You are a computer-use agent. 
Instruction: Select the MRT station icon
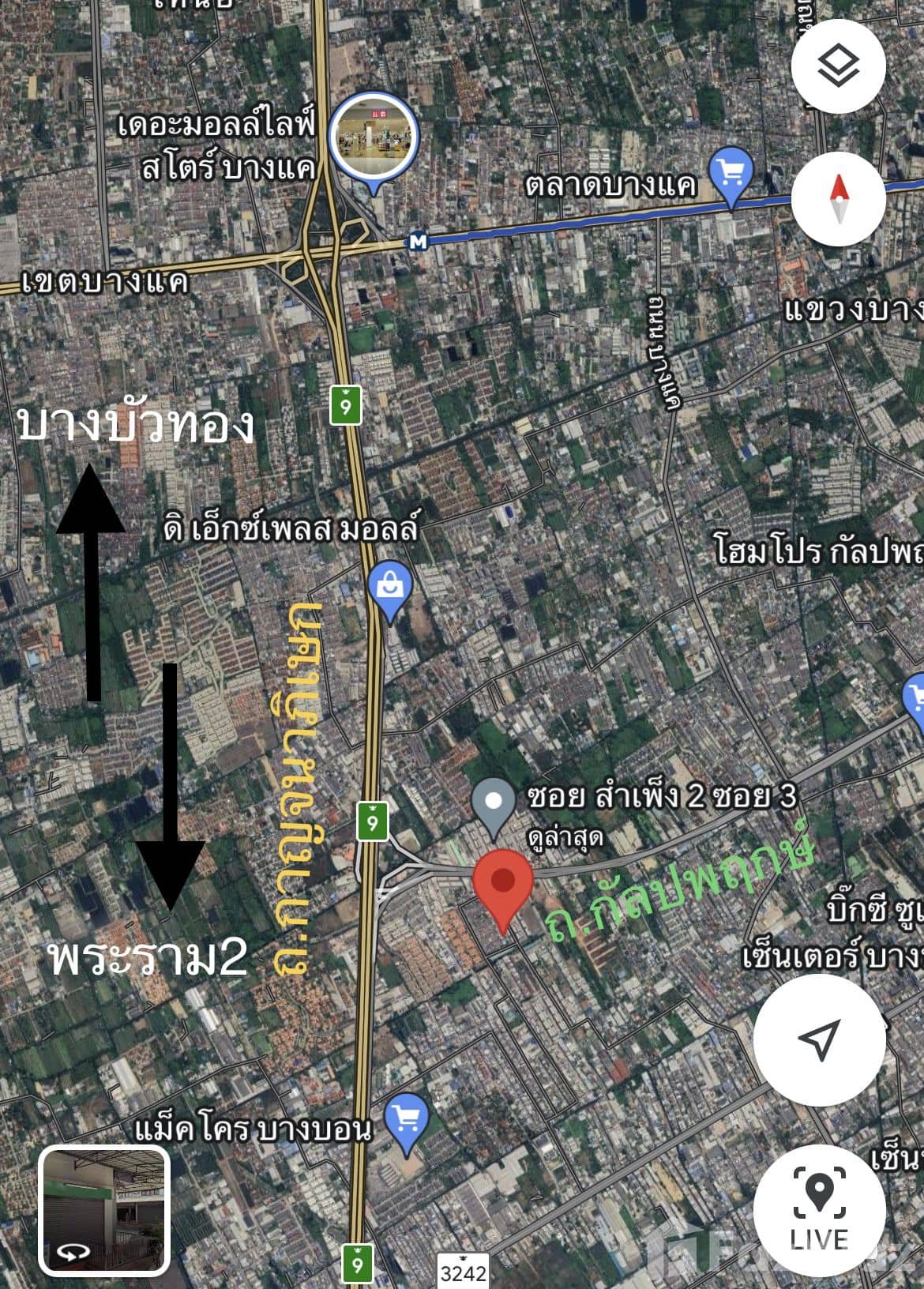pos(418,242)
